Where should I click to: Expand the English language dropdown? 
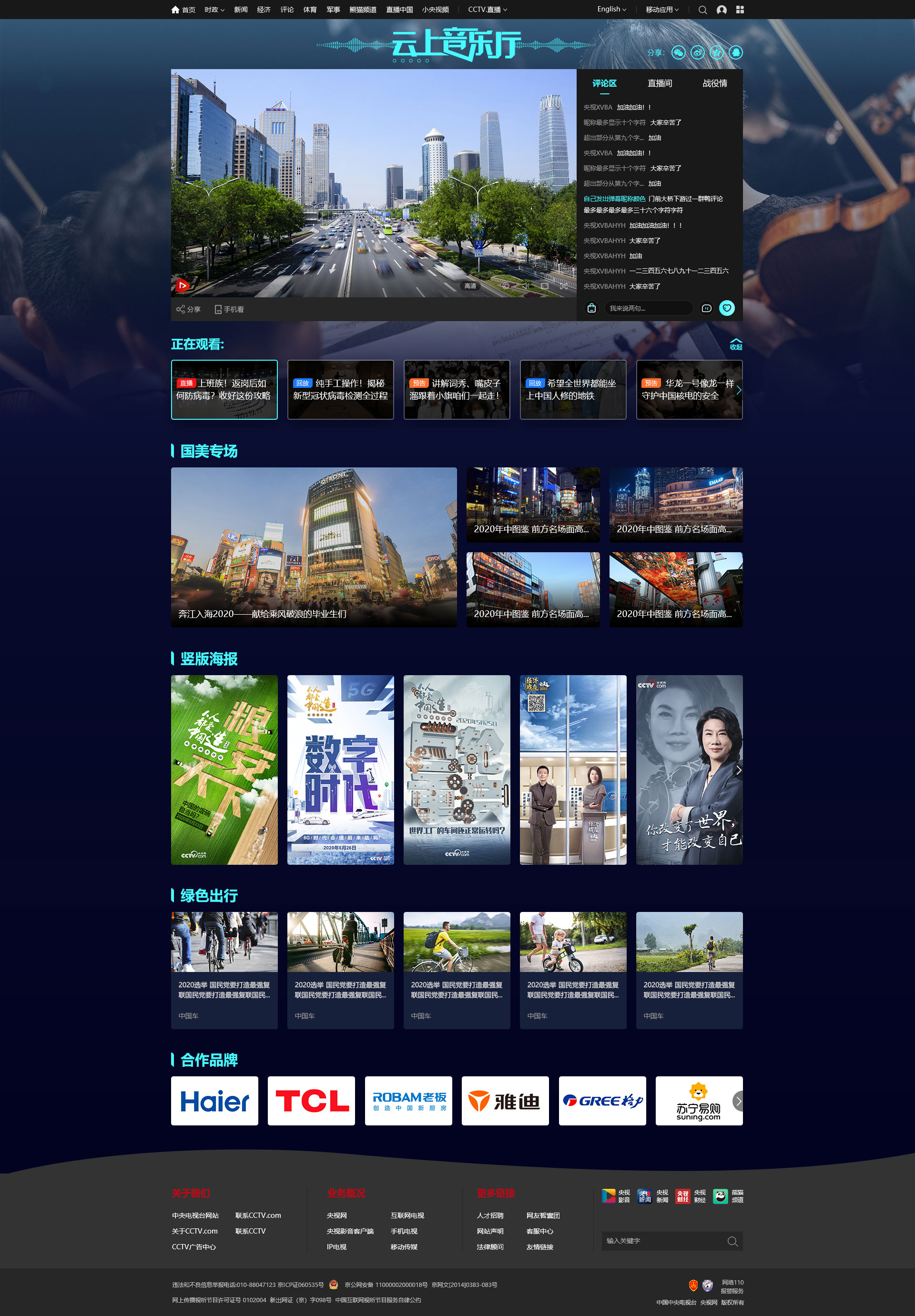tap(611, 9)
